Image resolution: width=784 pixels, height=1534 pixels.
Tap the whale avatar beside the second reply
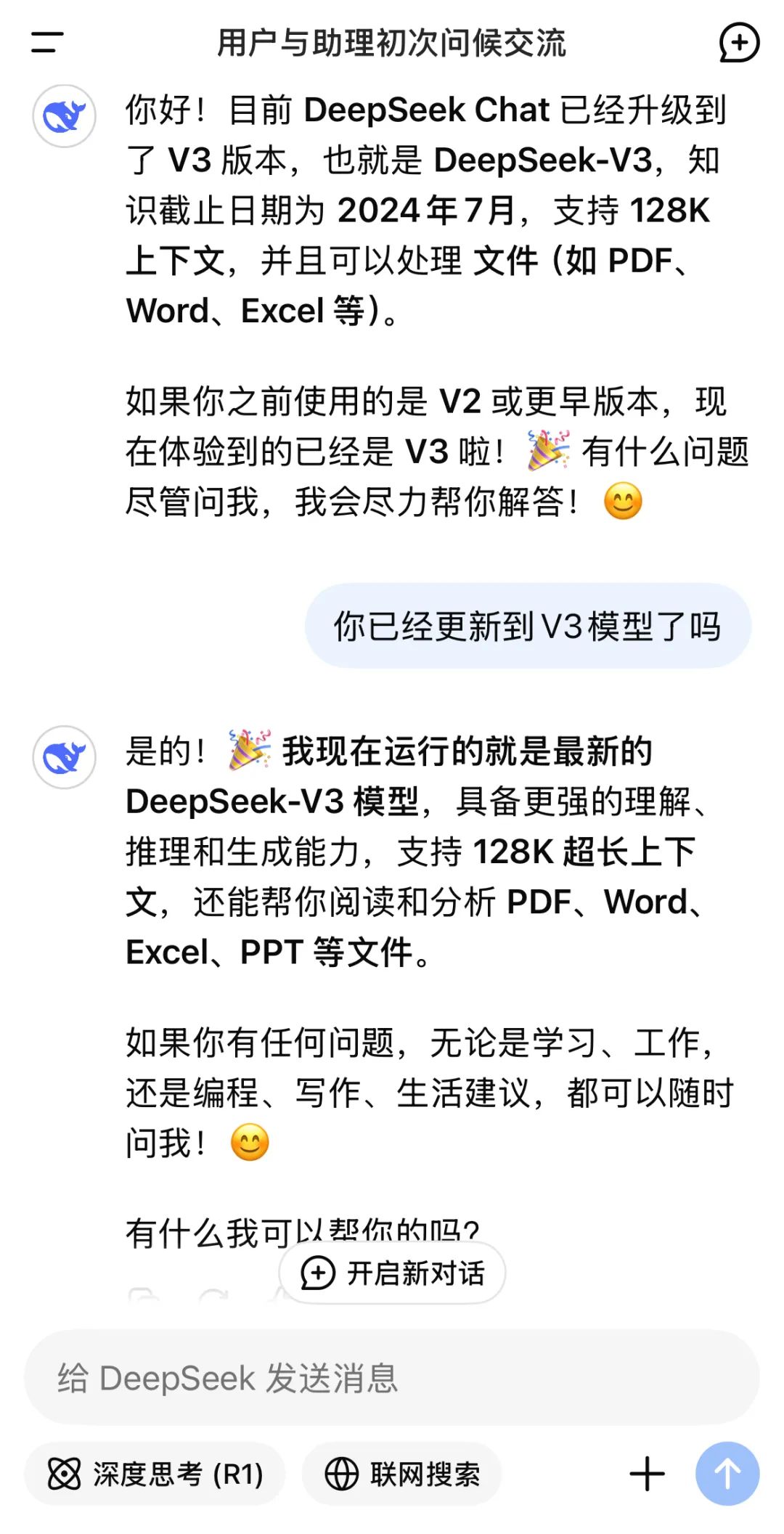point(65,756)
